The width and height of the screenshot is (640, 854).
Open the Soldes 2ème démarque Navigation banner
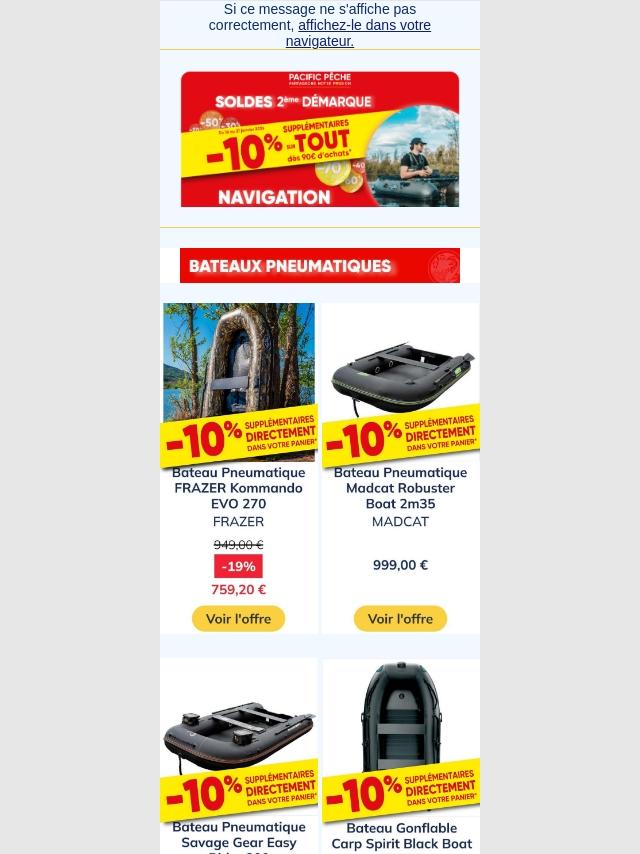(319, 139)
